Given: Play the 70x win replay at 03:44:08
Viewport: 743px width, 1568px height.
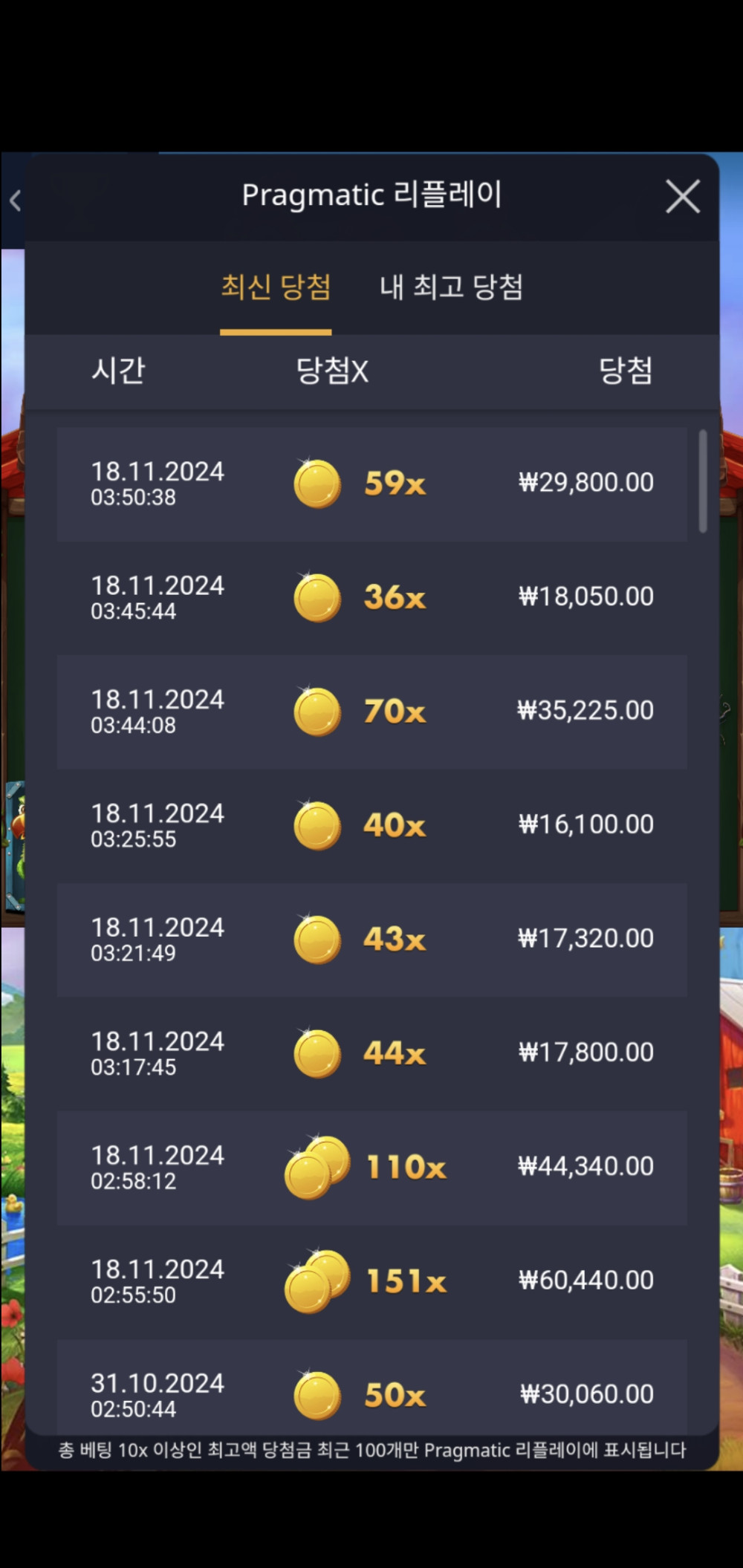Looking at the screenshot, I should click(371, 712).
